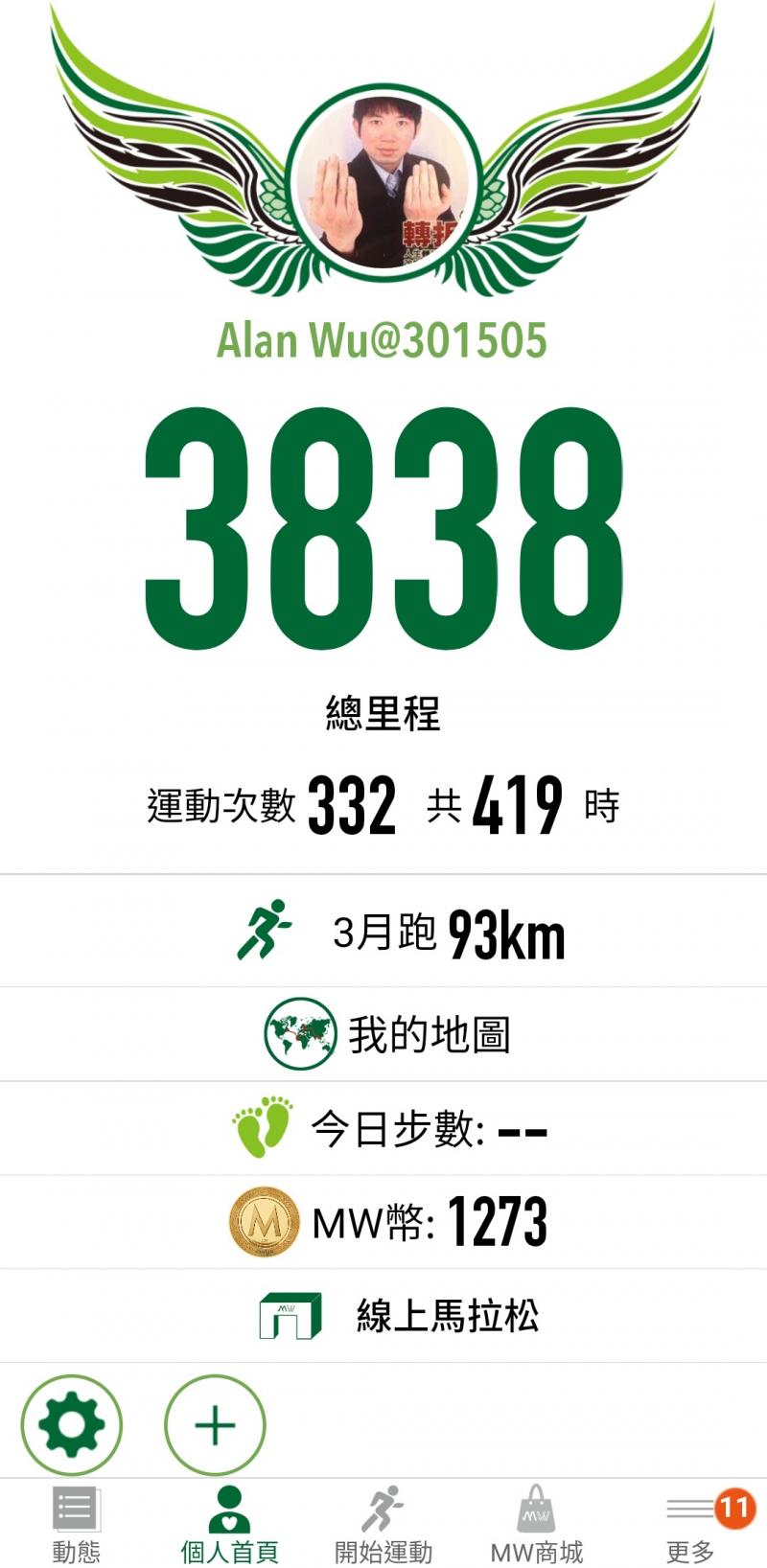Open the MW幣 1273 balance

click(383, 1222)
